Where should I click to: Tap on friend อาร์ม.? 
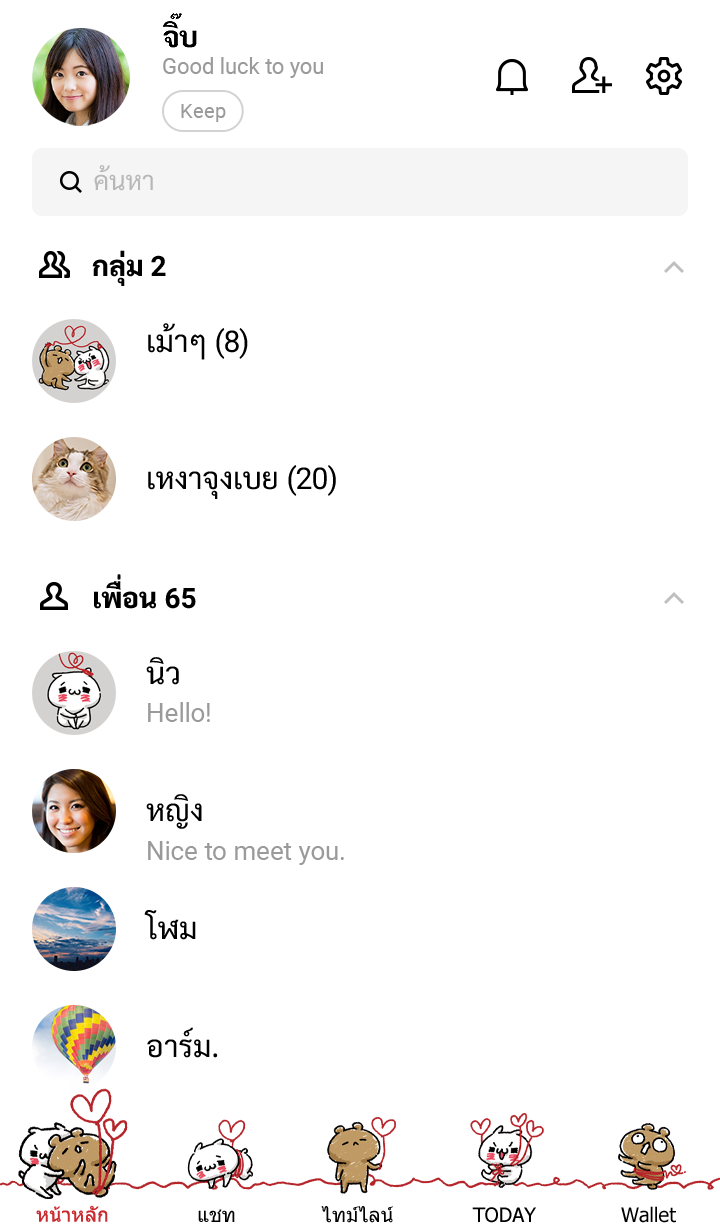pyautogui.click(x=182, y=1047)
